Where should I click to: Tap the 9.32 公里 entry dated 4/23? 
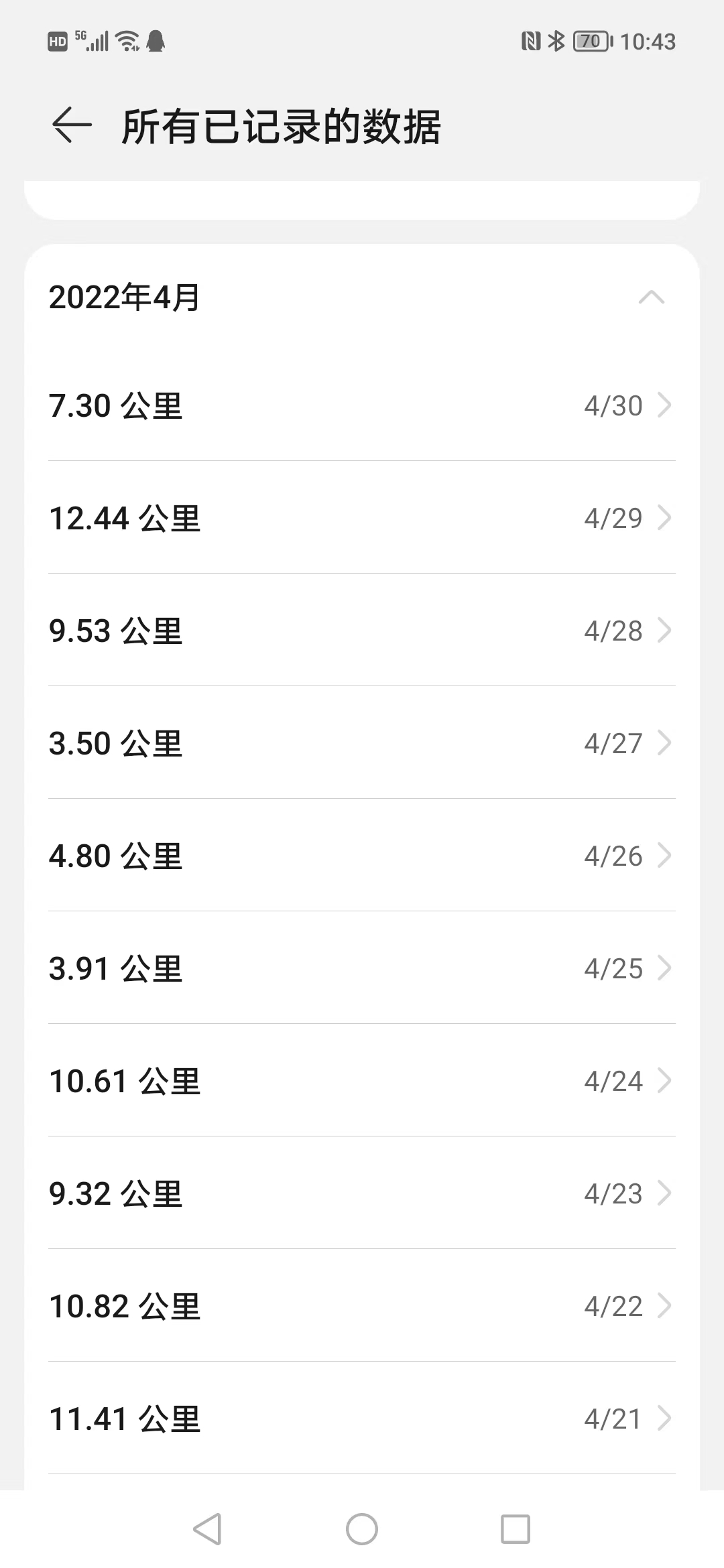pyautogui.click(x=362, y=1193)
